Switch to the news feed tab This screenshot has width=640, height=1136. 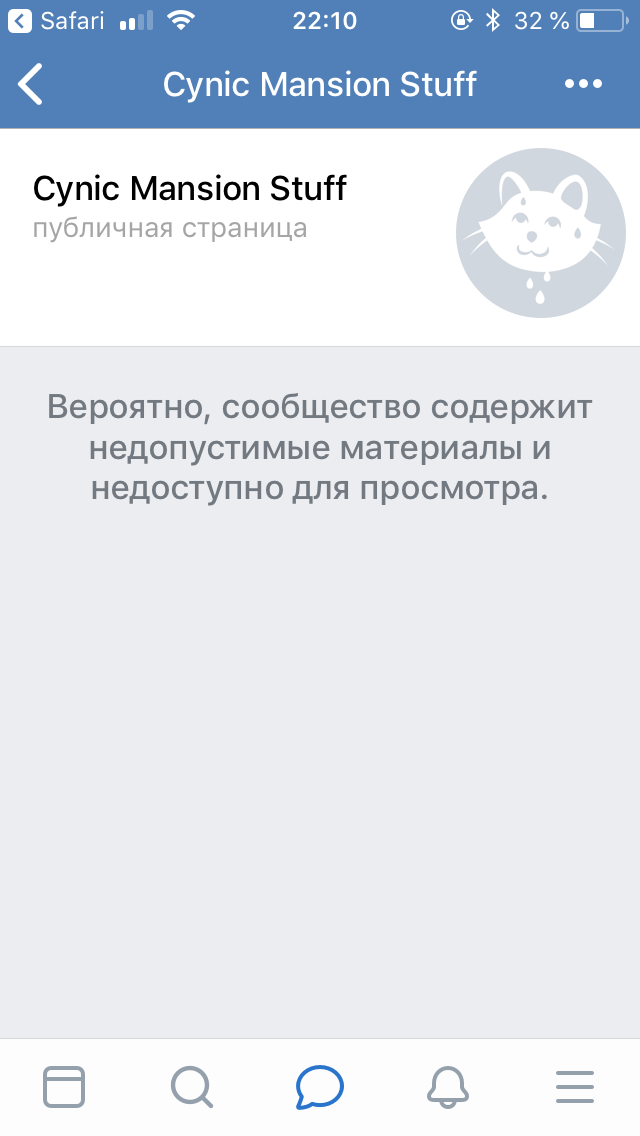click(x=64, y=1086)
